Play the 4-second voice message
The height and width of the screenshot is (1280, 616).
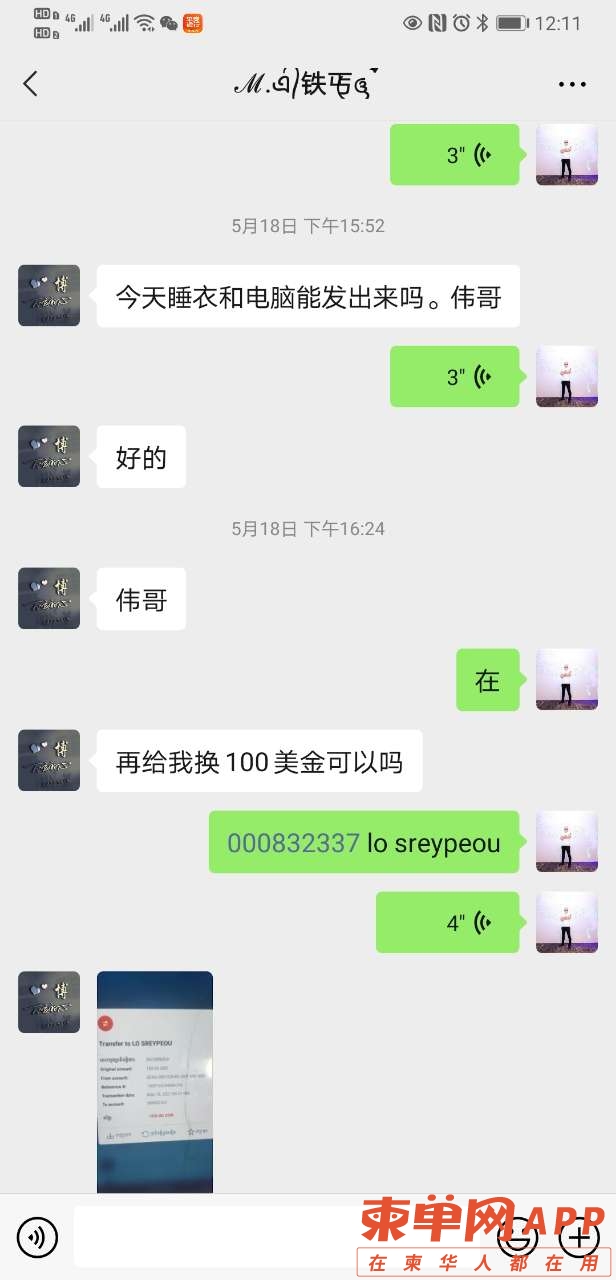pyautogui.click(x=447, y=922)
